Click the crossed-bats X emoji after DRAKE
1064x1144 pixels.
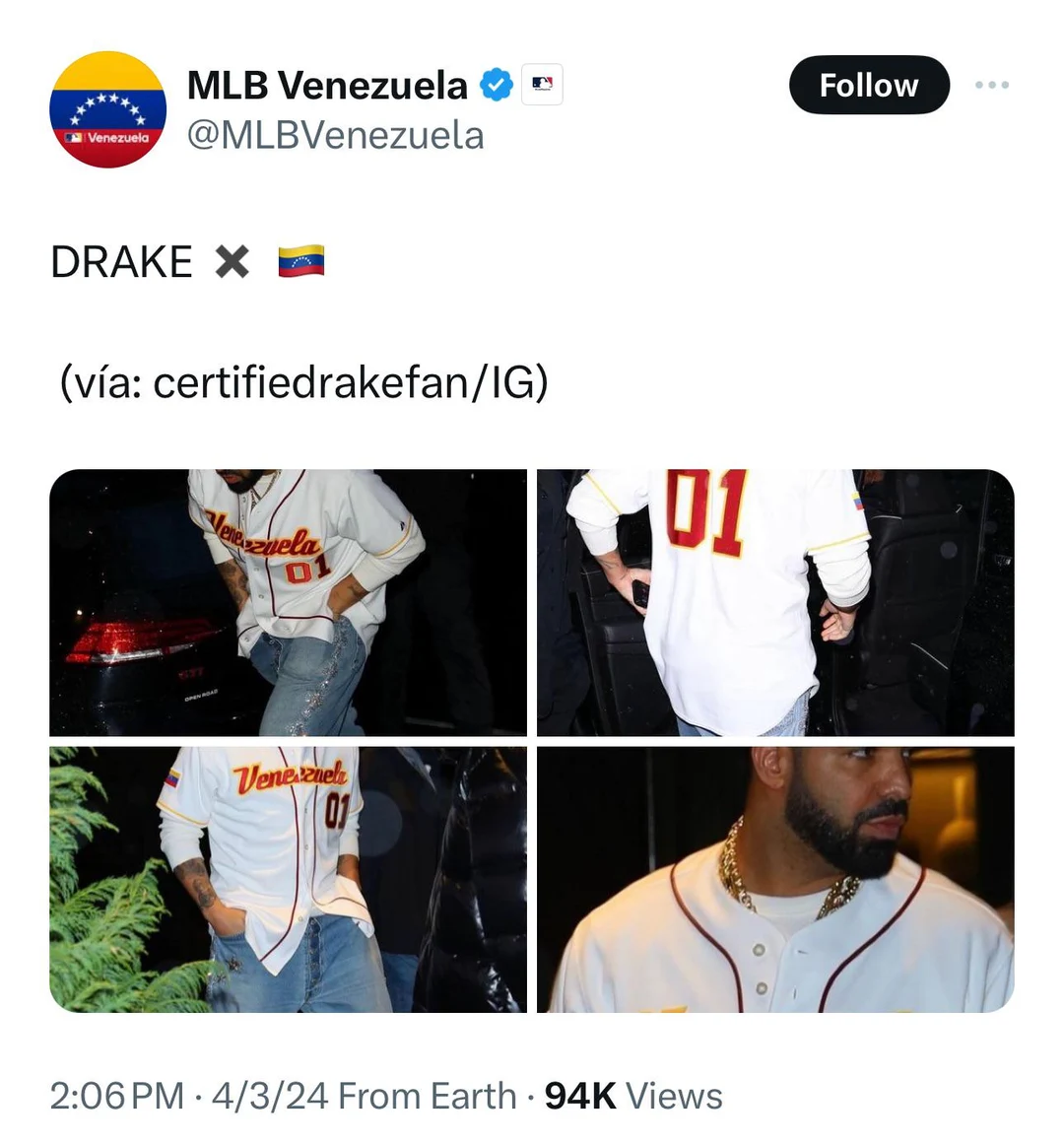pos(233,260)
